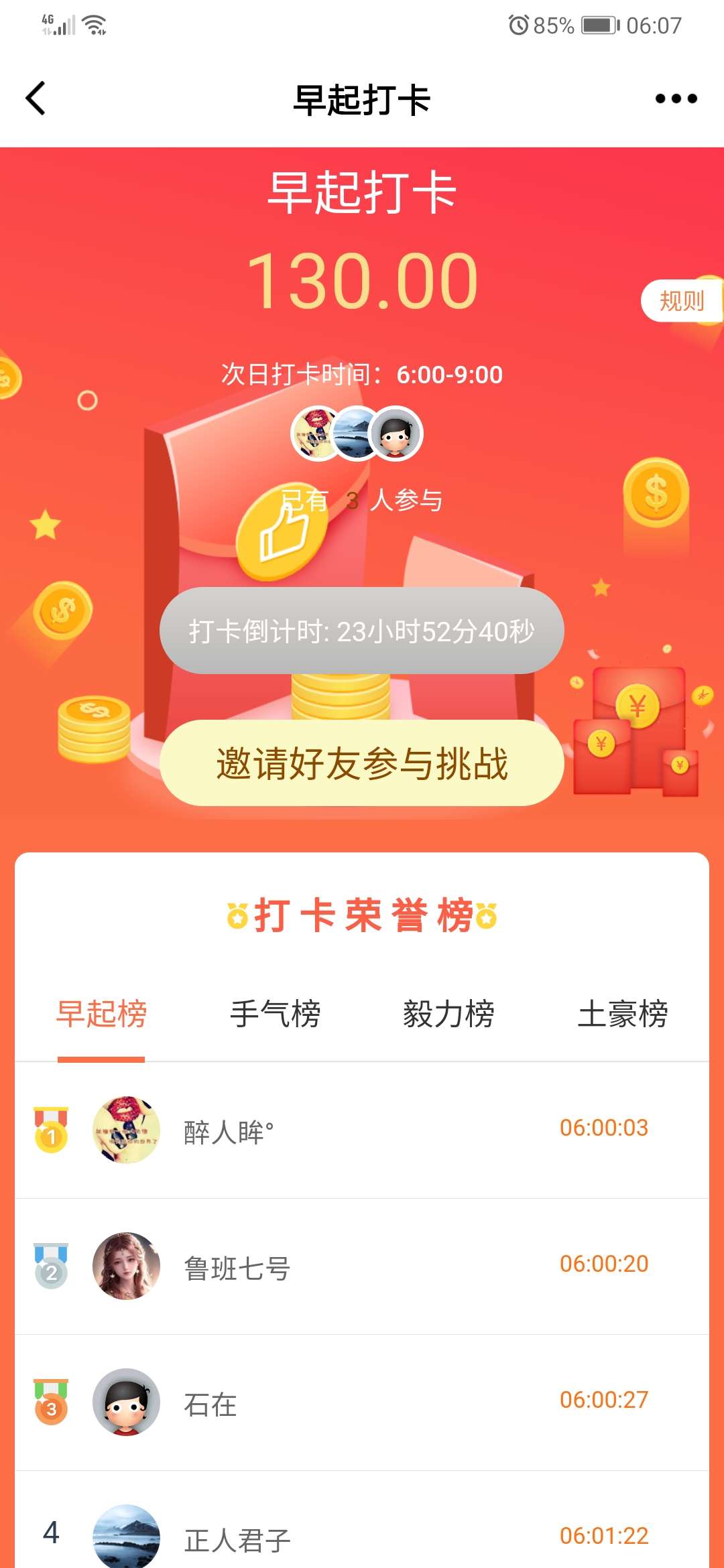
Task: Open 石在 leaderboard entry
Action: [x=362, y=1402]
